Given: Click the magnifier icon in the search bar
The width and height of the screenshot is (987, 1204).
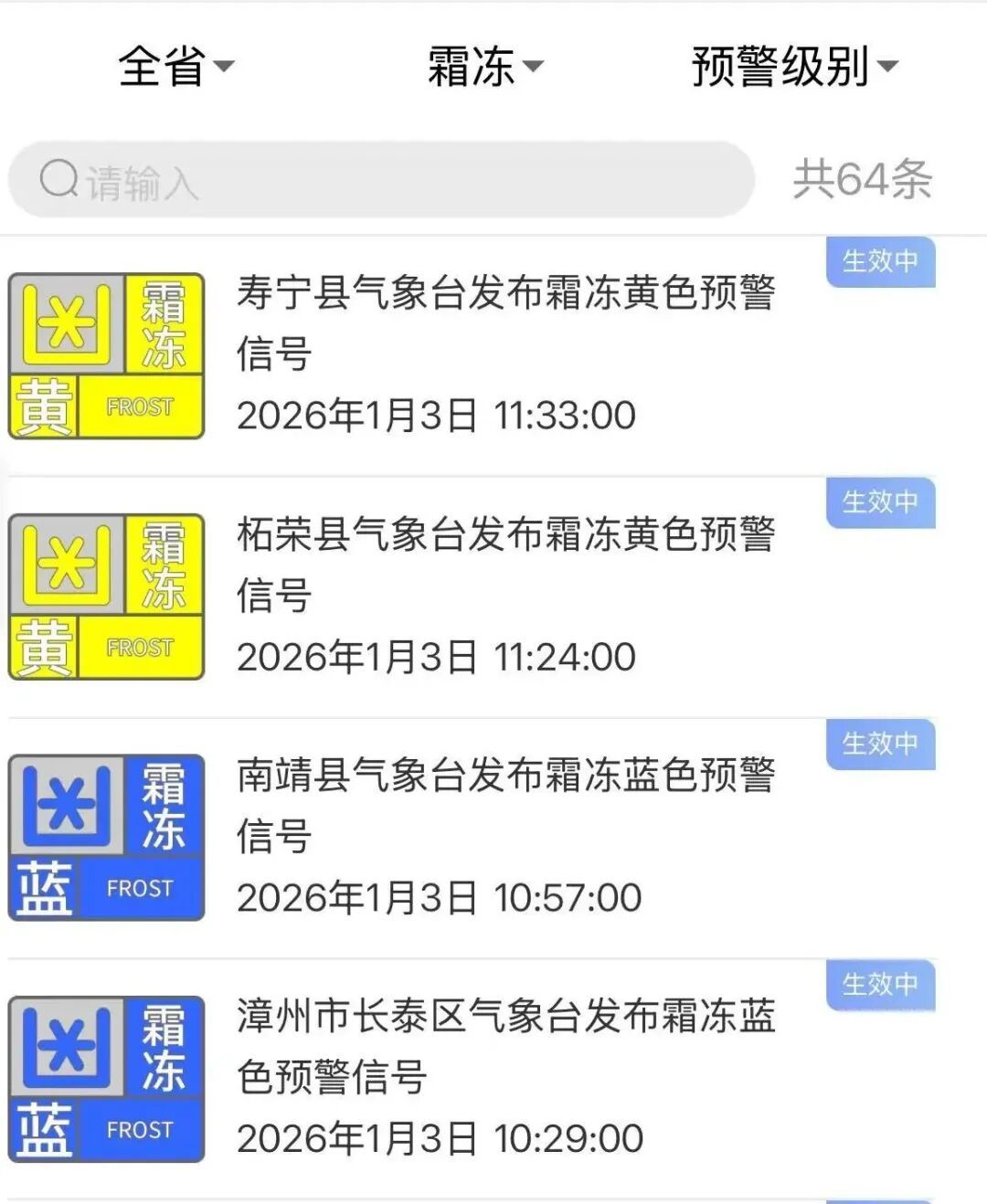Looking at the screenshot, I should (x=58, y=179).
